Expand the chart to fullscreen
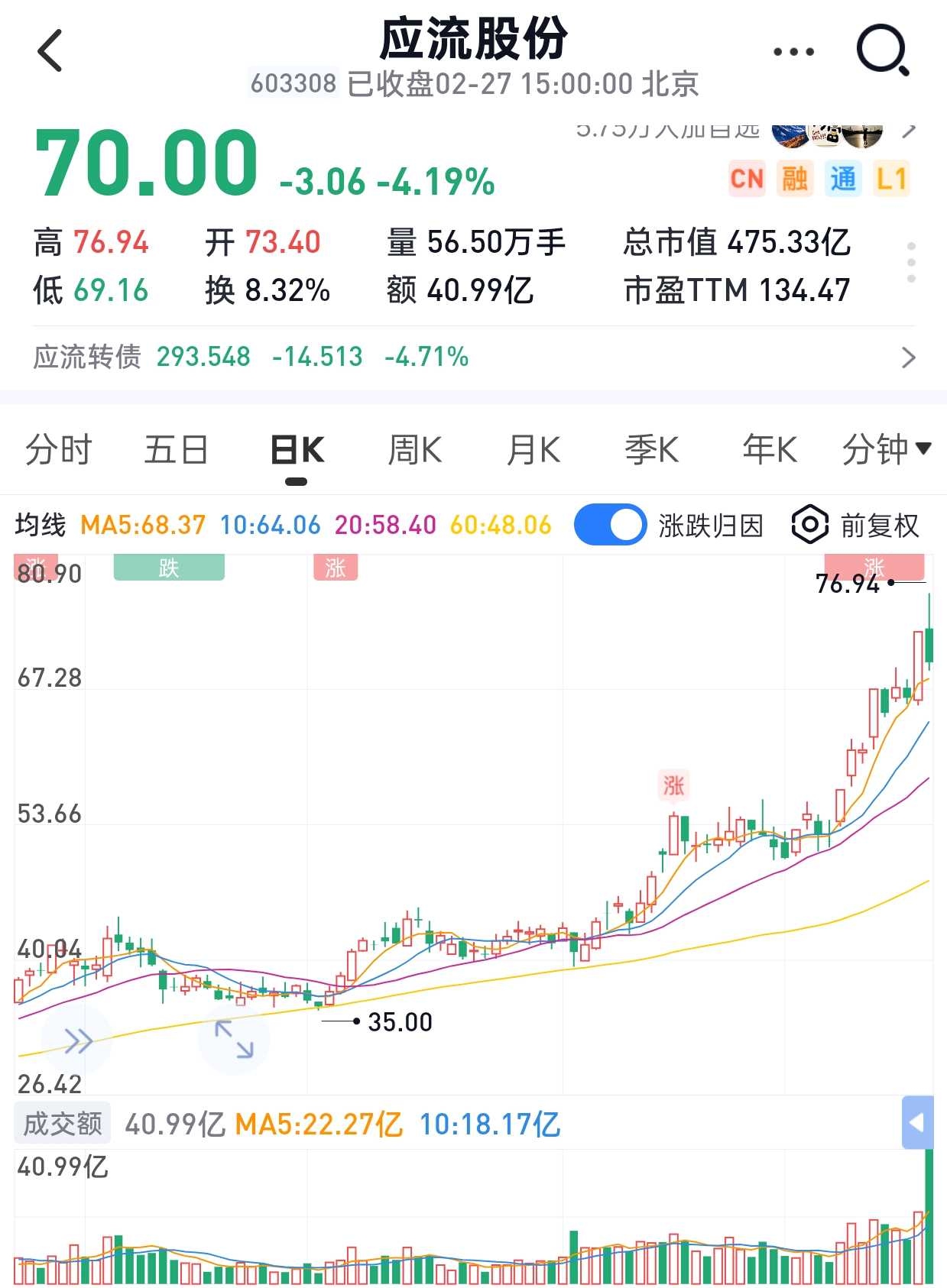This screenshot has width=947, height=1288. point(234,1039)
